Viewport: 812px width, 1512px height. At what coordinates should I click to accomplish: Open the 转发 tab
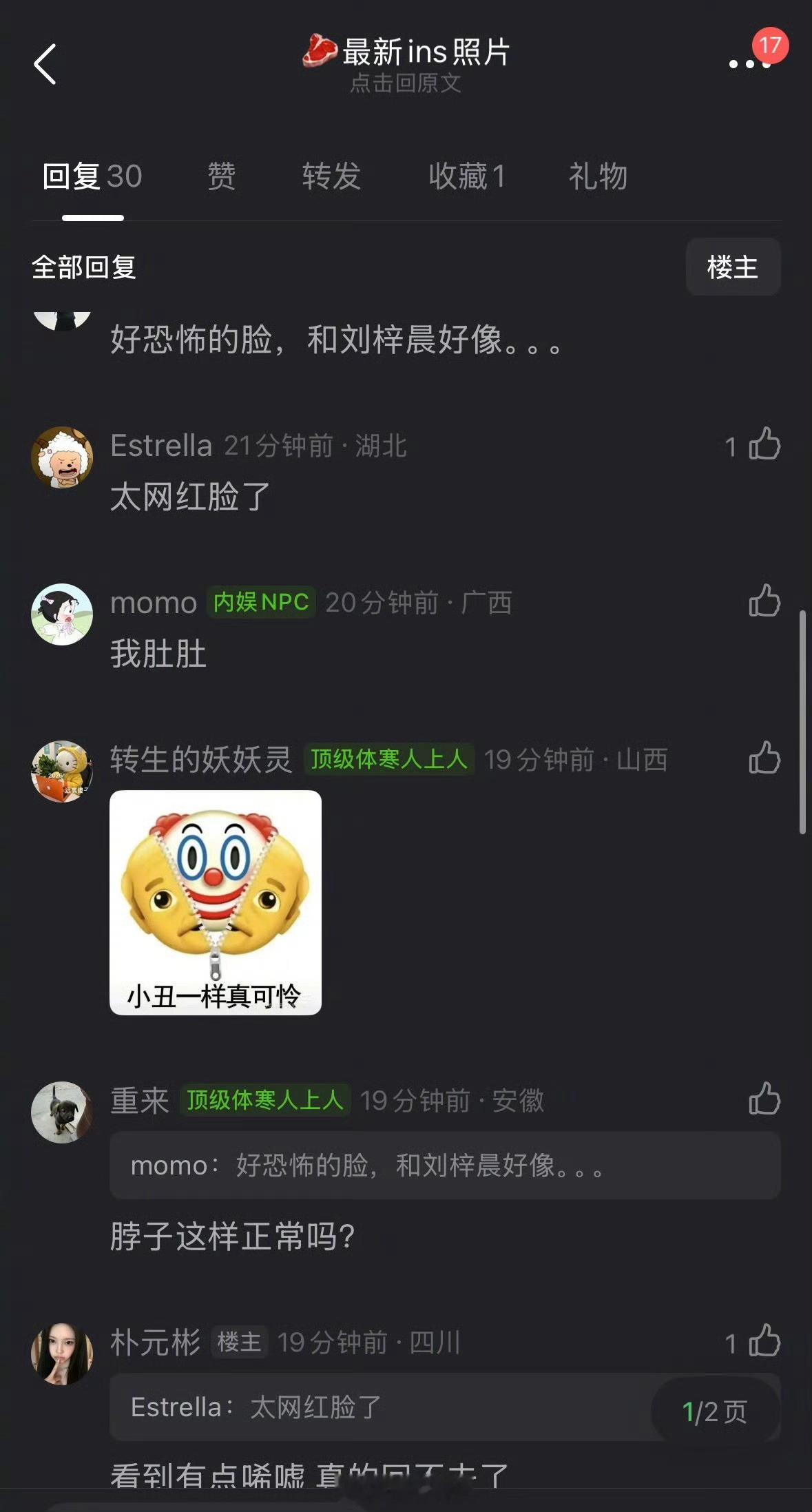(x=331, y=177)
